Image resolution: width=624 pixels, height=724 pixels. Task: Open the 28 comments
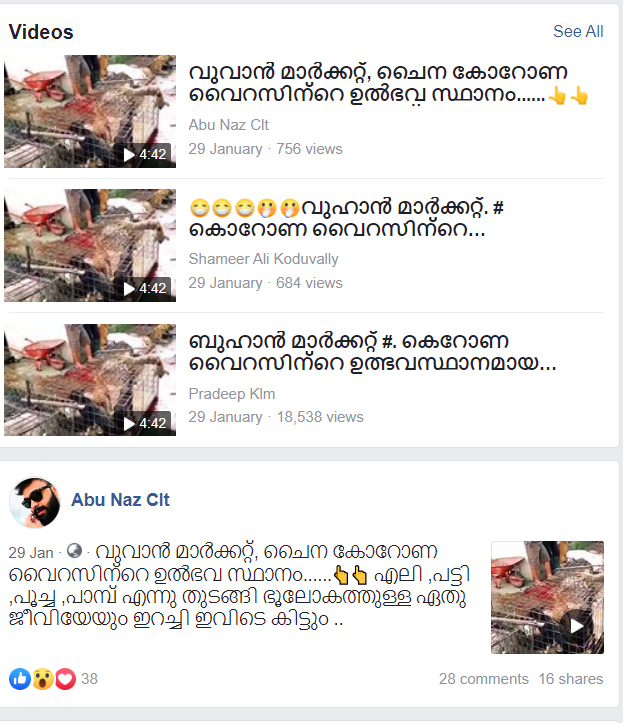tap(483, 679)
